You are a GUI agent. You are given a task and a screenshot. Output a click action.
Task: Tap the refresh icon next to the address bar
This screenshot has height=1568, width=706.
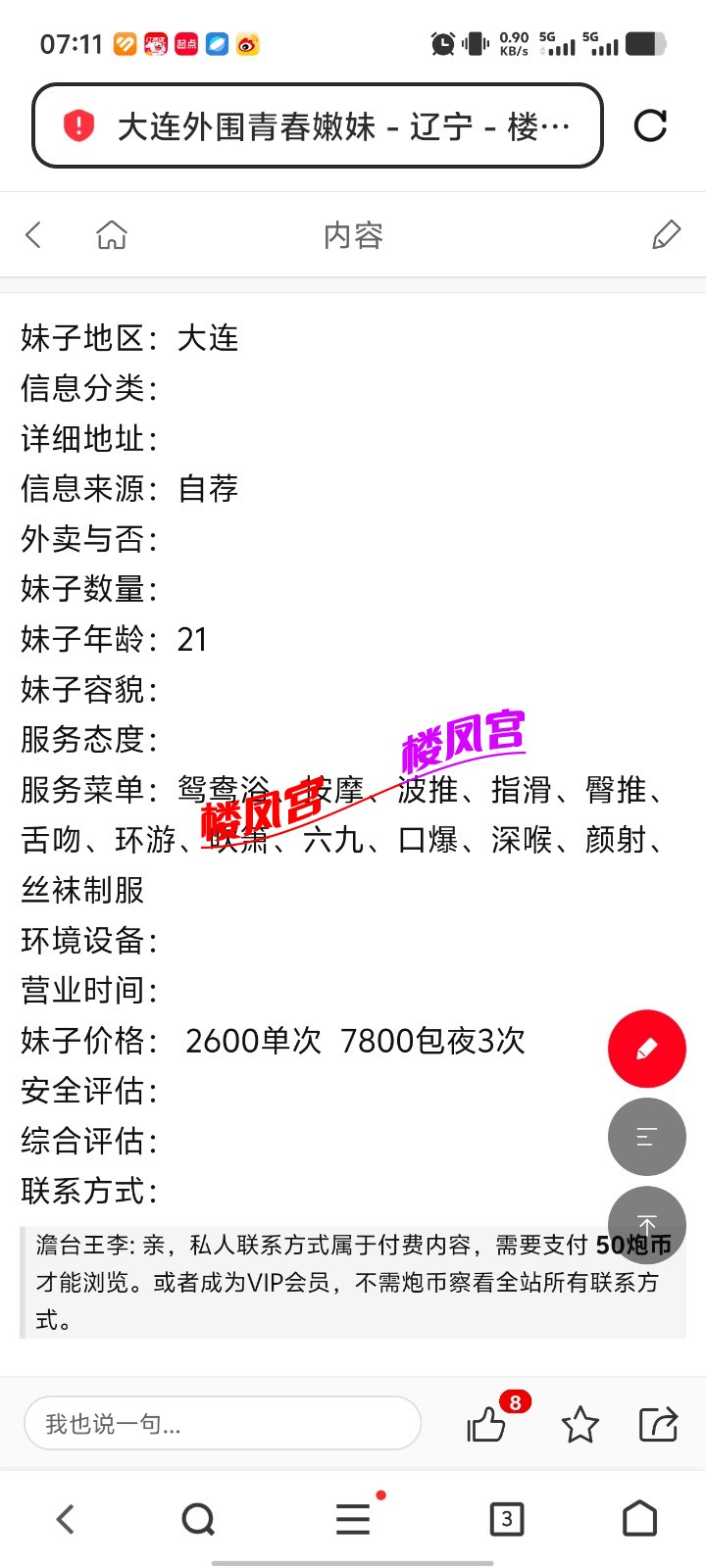click(x=649, y=125)
